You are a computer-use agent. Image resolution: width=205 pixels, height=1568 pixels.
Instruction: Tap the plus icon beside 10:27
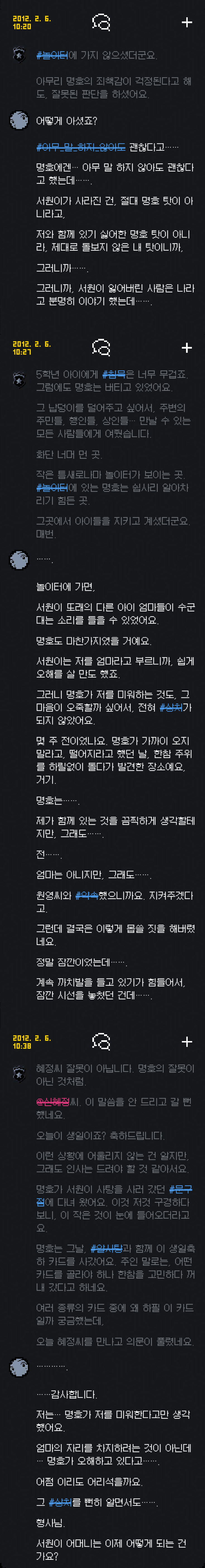pos(187,347)
